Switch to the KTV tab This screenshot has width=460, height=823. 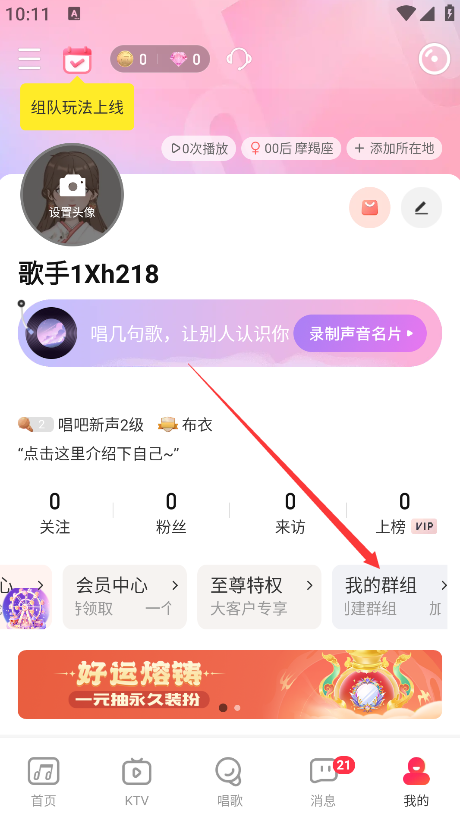click(x=137, y=782)
